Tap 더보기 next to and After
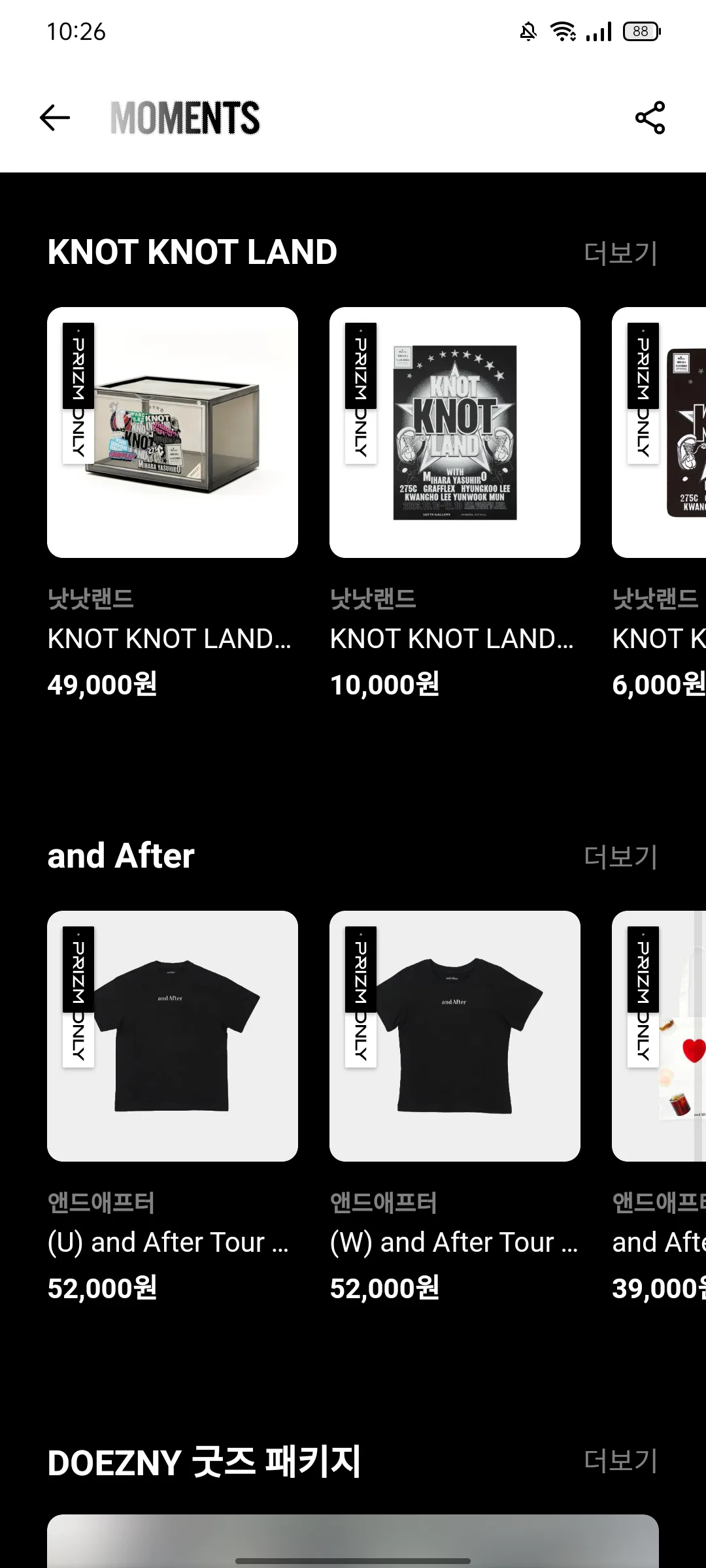The height and width of the screenshot is (1568, 706). [620, 857]
